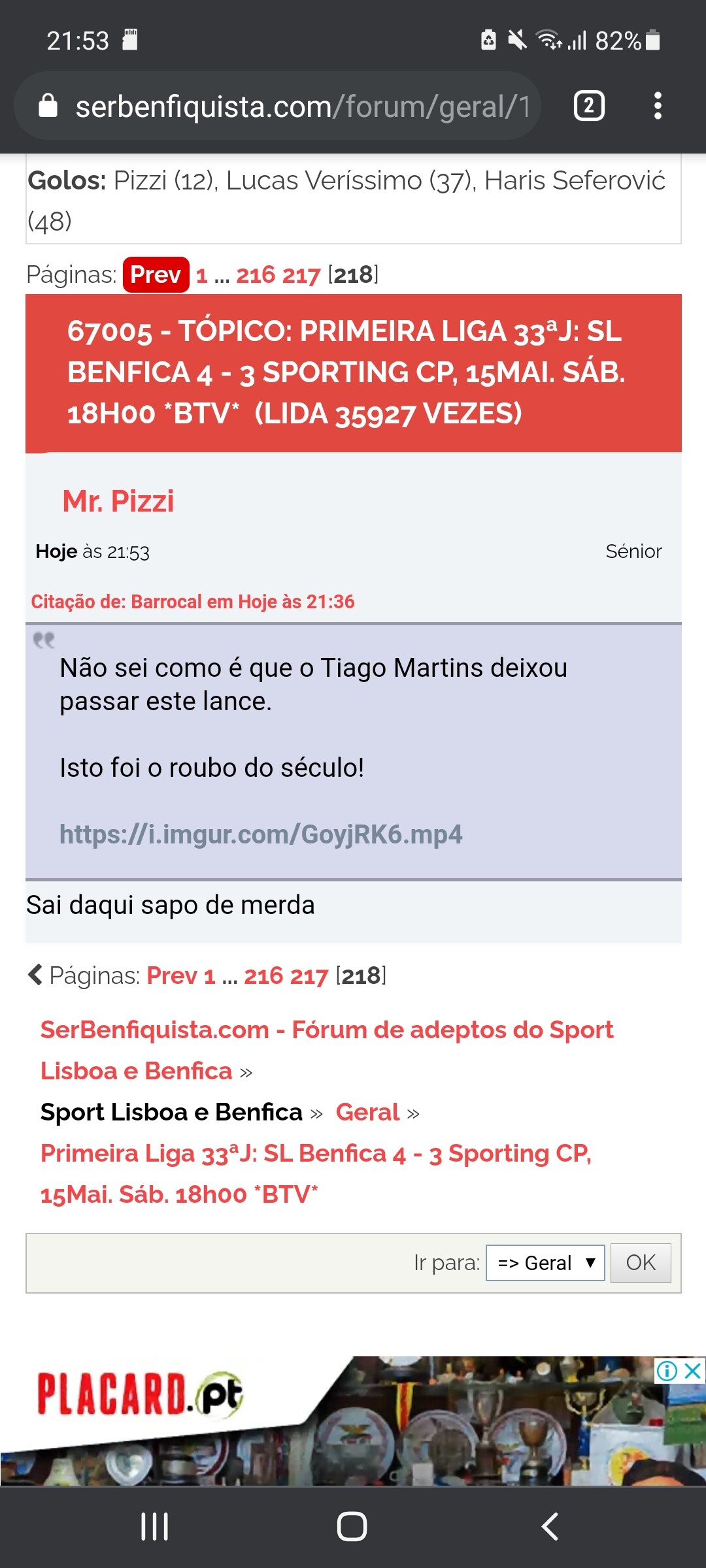The width and height of the screenshot is (706, 1568).
Task: Open the Primeira Liga 33ªJ topic link
Action: 316,1173
